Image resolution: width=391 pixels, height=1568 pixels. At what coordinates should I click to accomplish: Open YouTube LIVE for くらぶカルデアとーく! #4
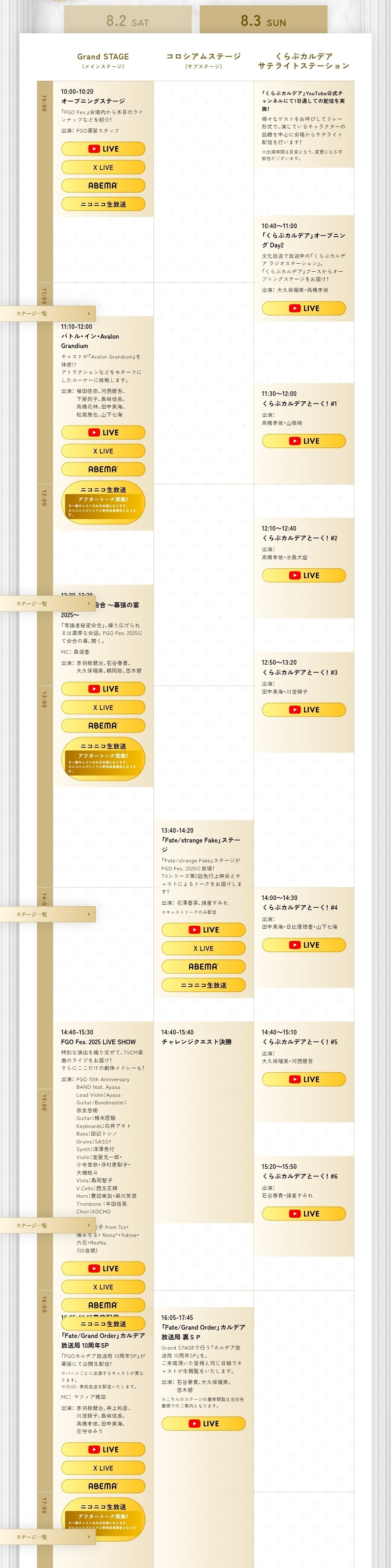303,945
